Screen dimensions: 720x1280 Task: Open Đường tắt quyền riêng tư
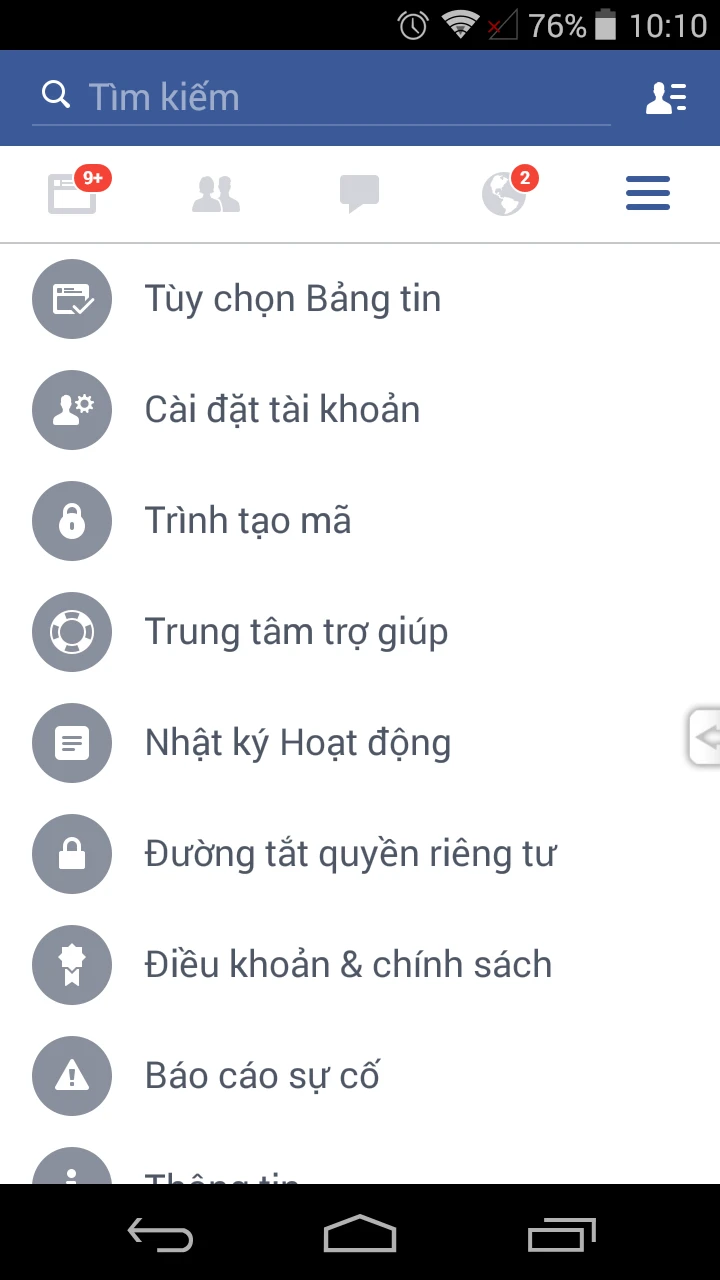click(350, 854)
